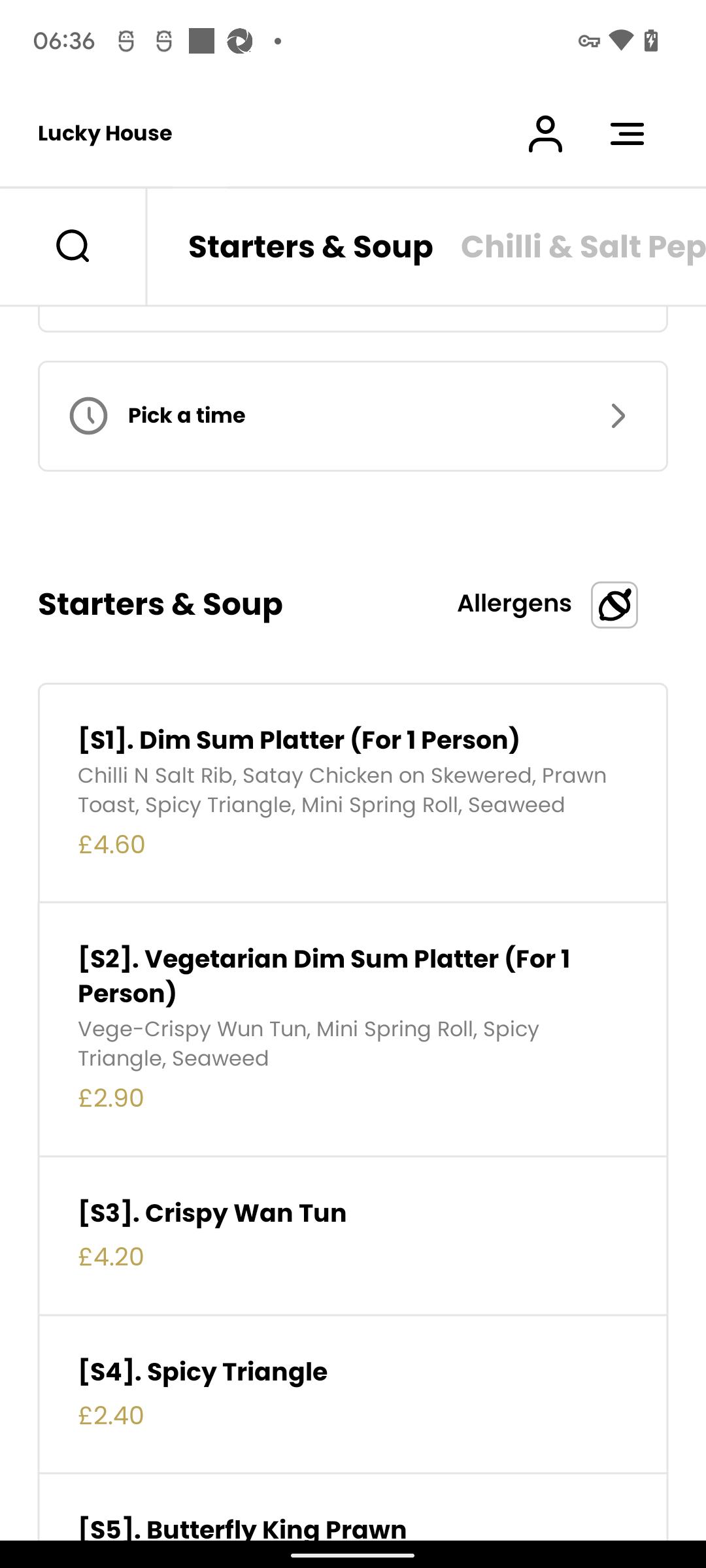Select S5 Butterfly King Prawn
This screenshot has height=1568, width=706.
(x=353, y=1507)
